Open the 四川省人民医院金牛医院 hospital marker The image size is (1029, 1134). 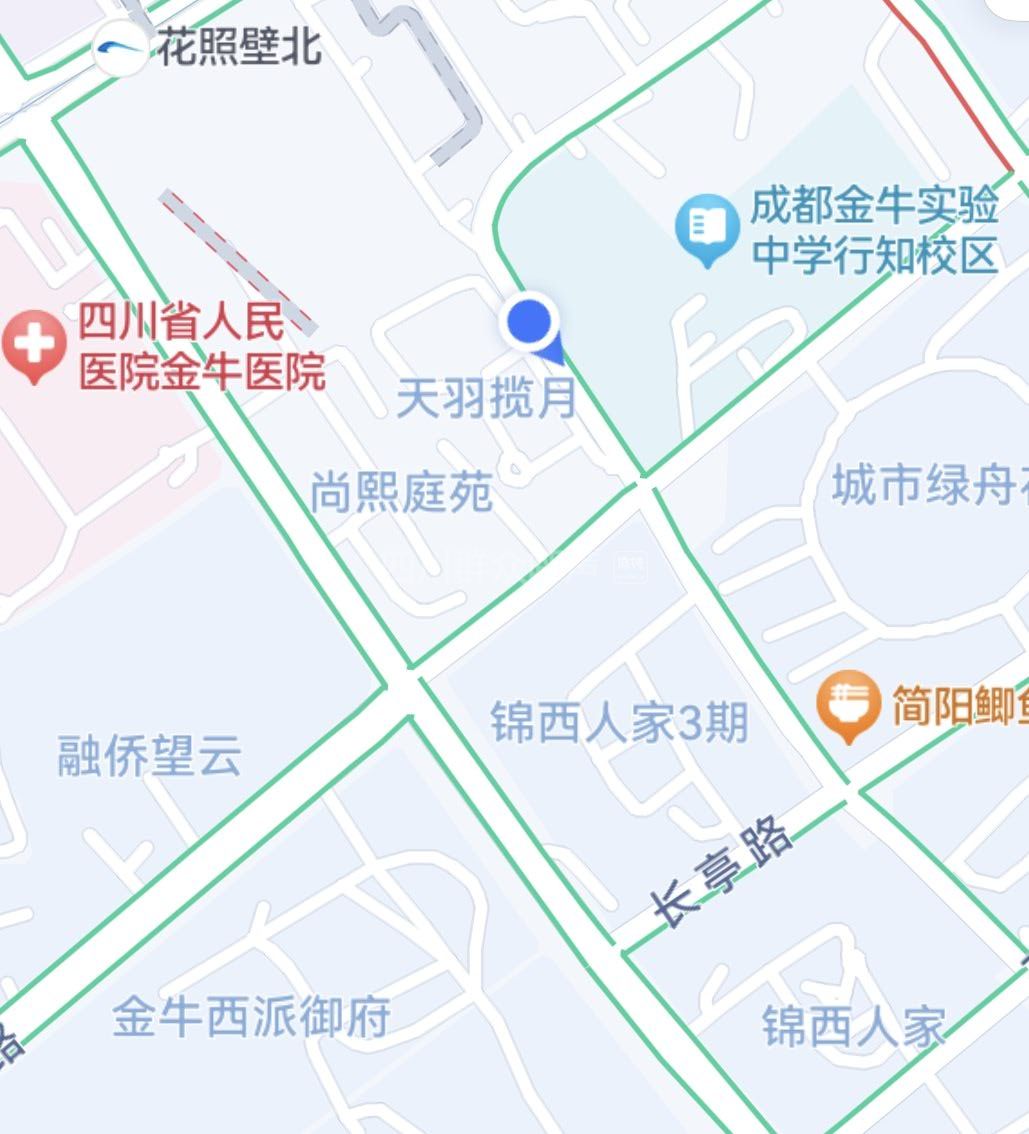pyautogui.click(x=34, y=345)
